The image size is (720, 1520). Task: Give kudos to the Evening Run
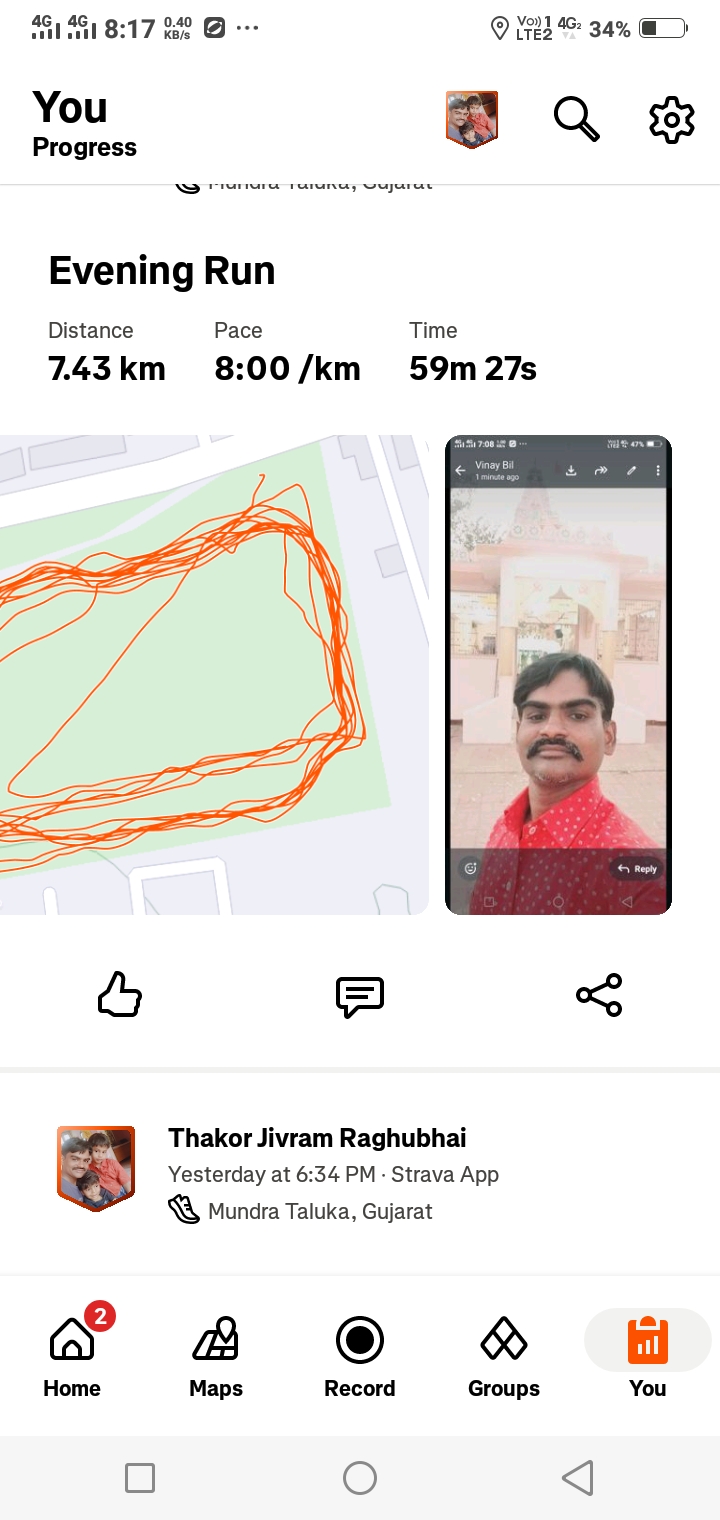coord(120,995)
